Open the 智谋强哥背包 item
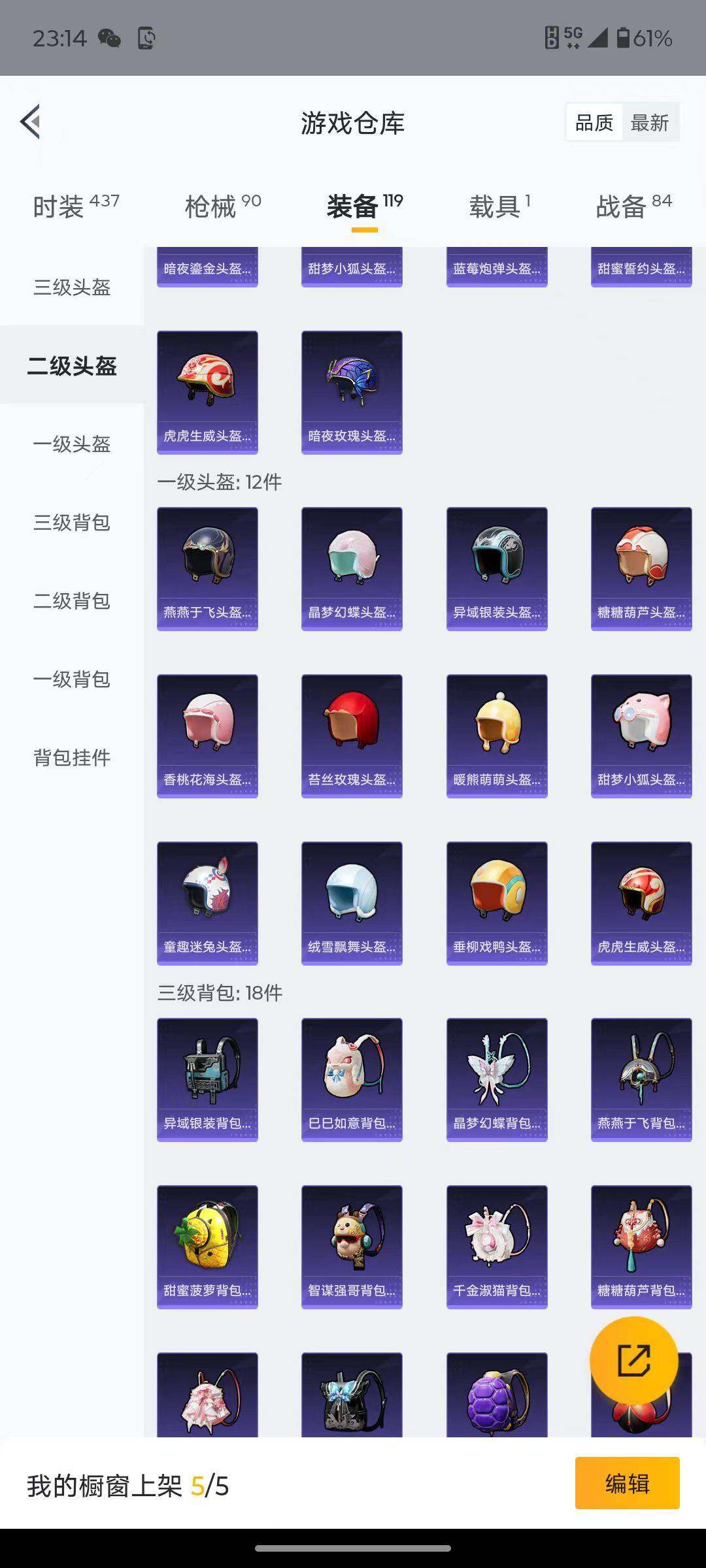Image resolution: width=706 pixels, height=1568 pixels. tap(352, 1248)
